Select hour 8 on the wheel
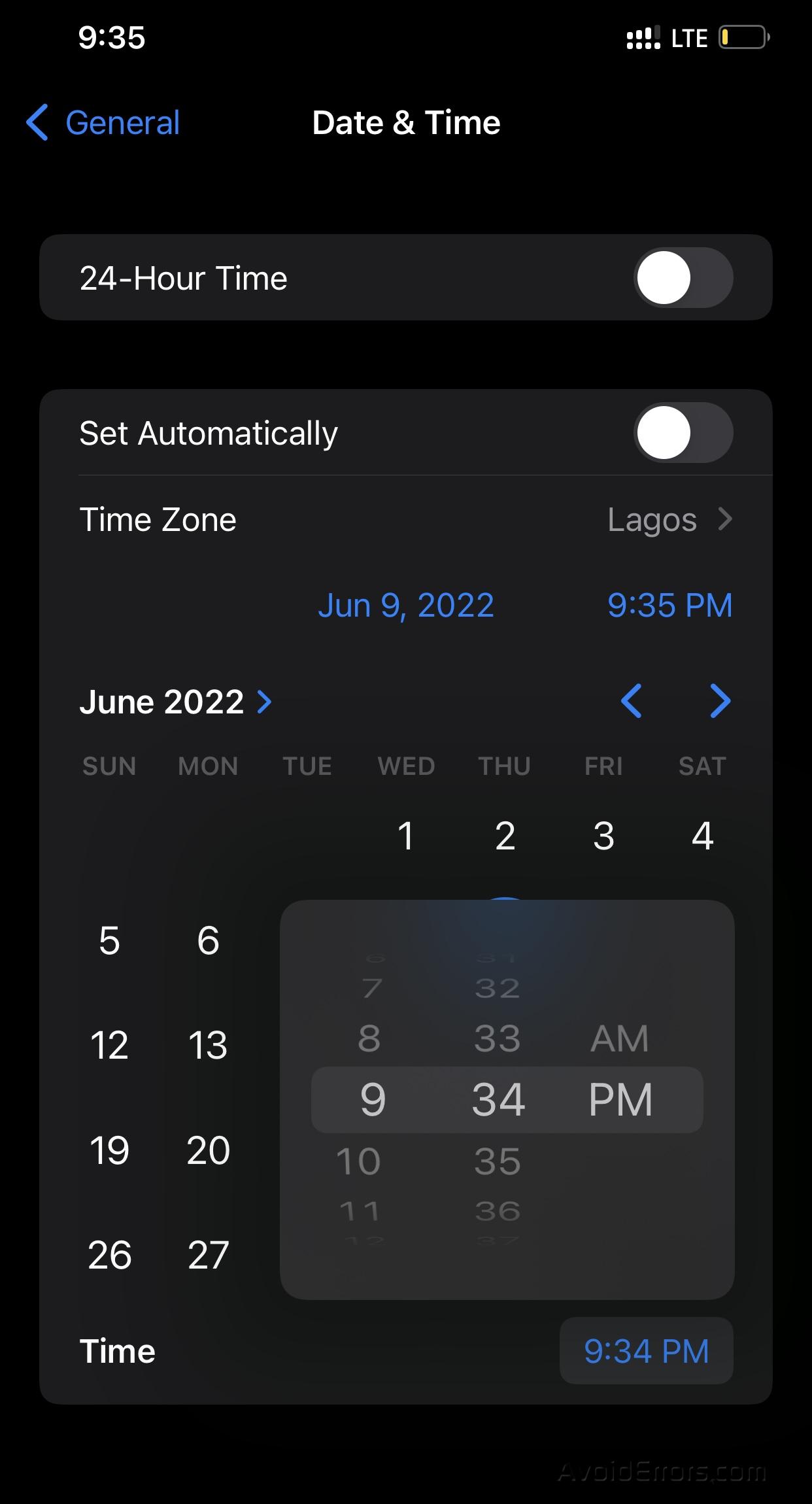Image resolution: width=812 pixels, height=1504 pixels. (369, 1036)
